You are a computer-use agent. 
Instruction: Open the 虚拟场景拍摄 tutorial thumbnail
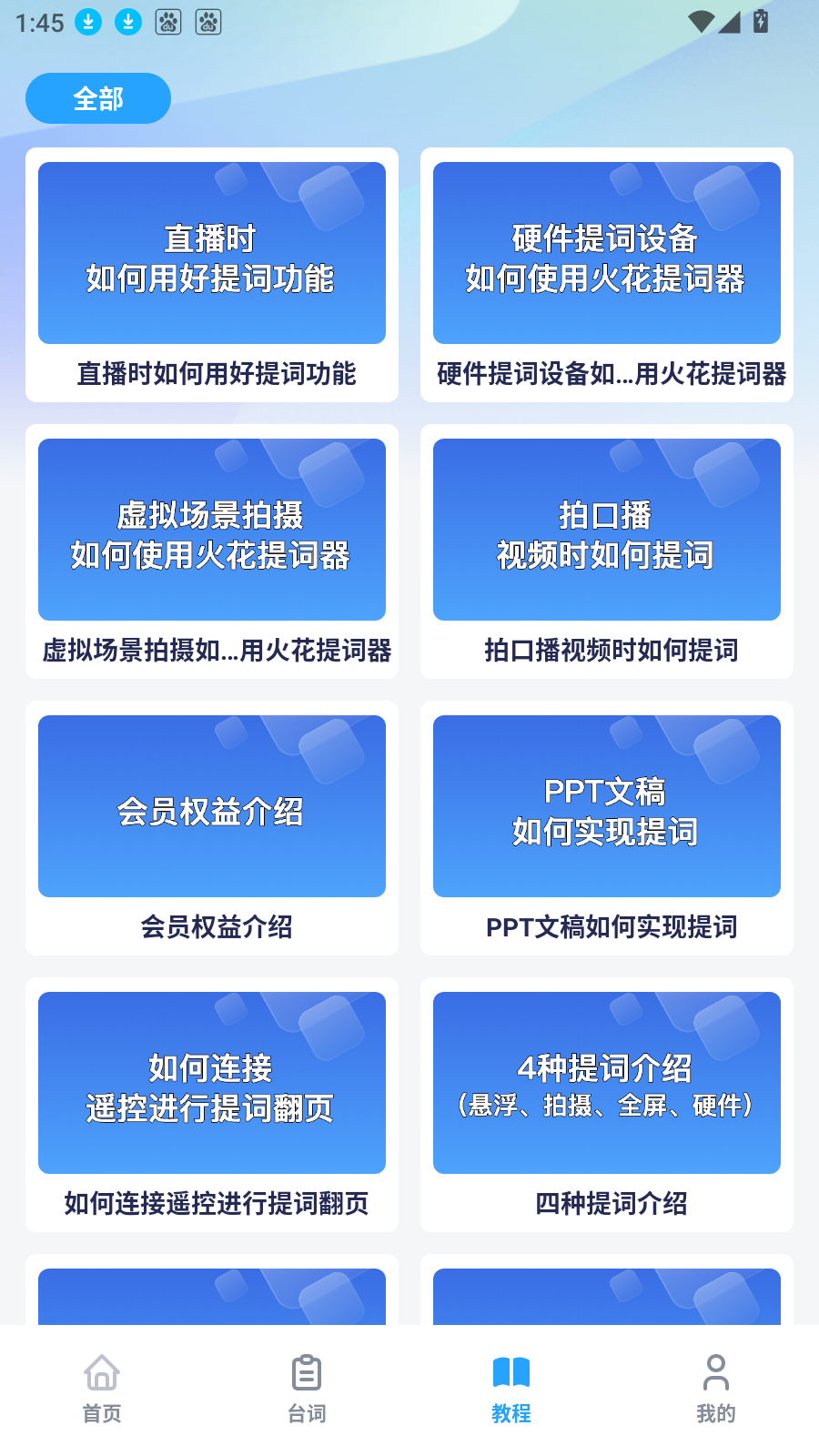[211, 529]
